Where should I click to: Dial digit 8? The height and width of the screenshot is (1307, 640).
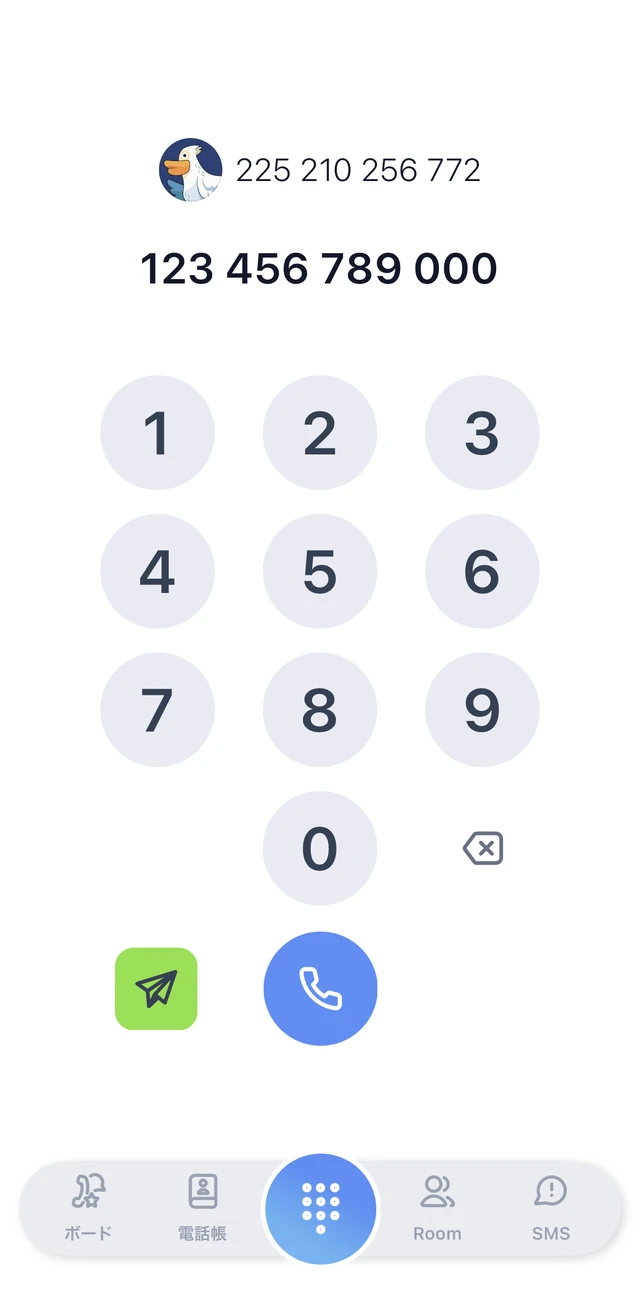click(320, 710)
